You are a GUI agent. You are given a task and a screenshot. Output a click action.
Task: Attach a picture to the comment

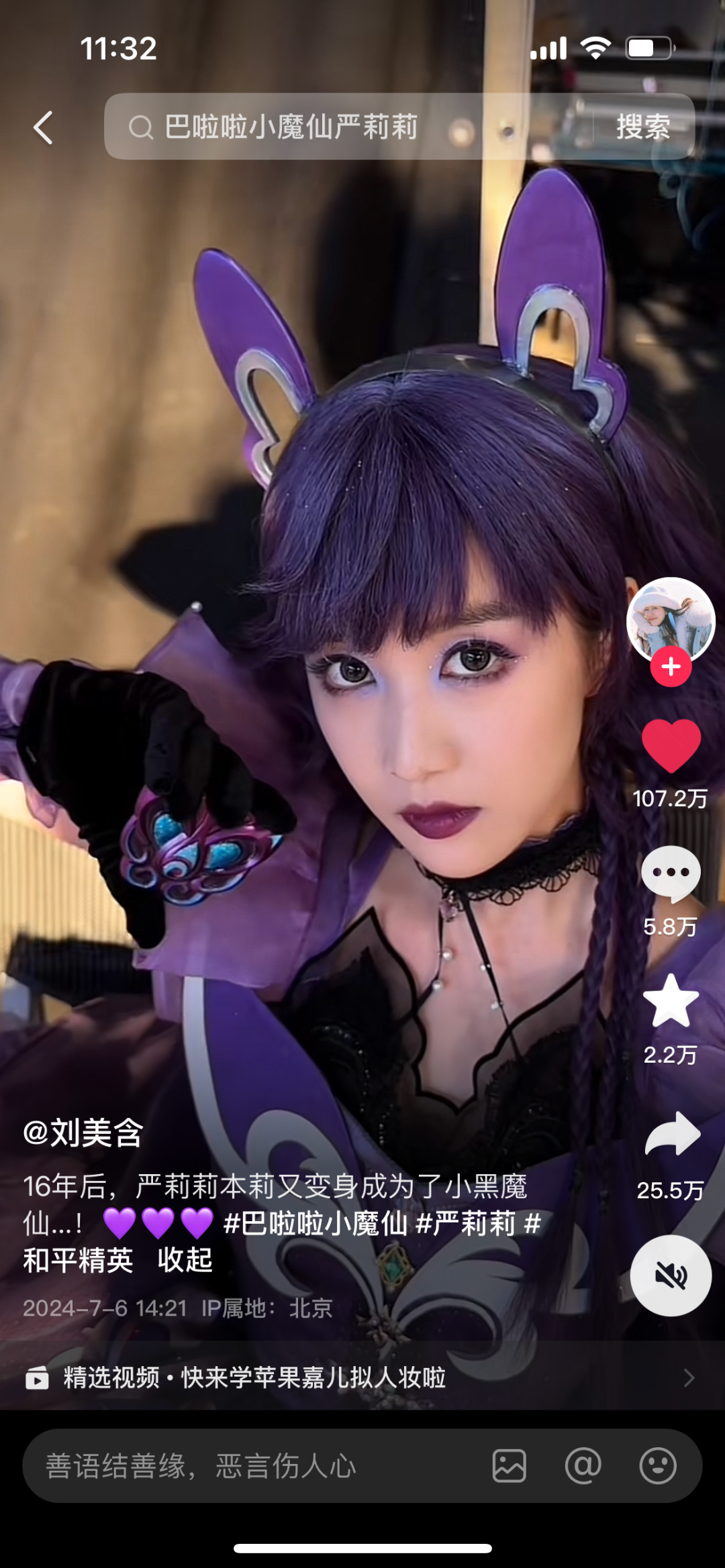510,1466
